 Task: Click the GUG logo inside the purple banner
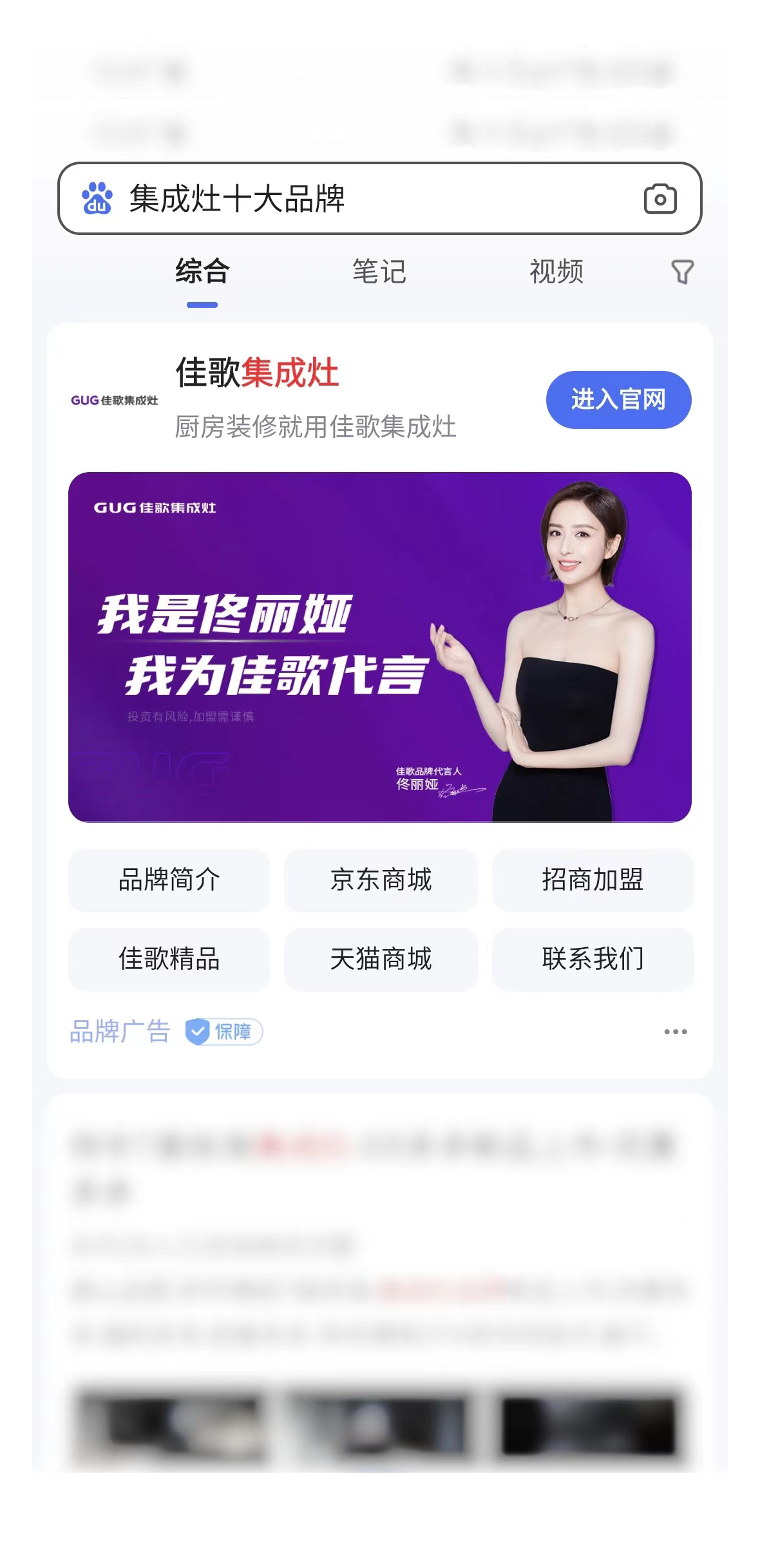pyautogui.click(x=157, y=508)
